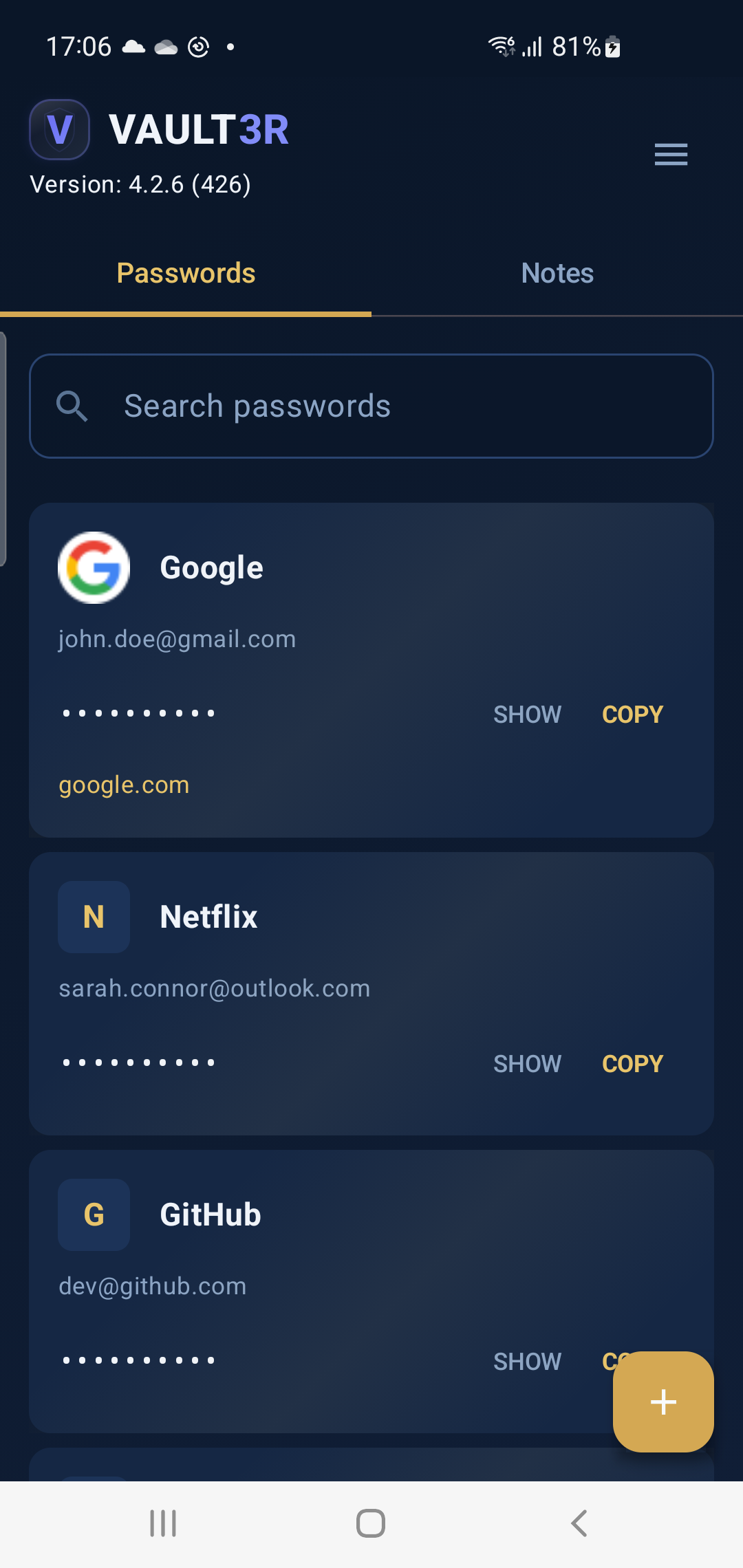Open the VAULT3R shield logo
This screenshot has height=1568, width=743.
pos(59,129)
